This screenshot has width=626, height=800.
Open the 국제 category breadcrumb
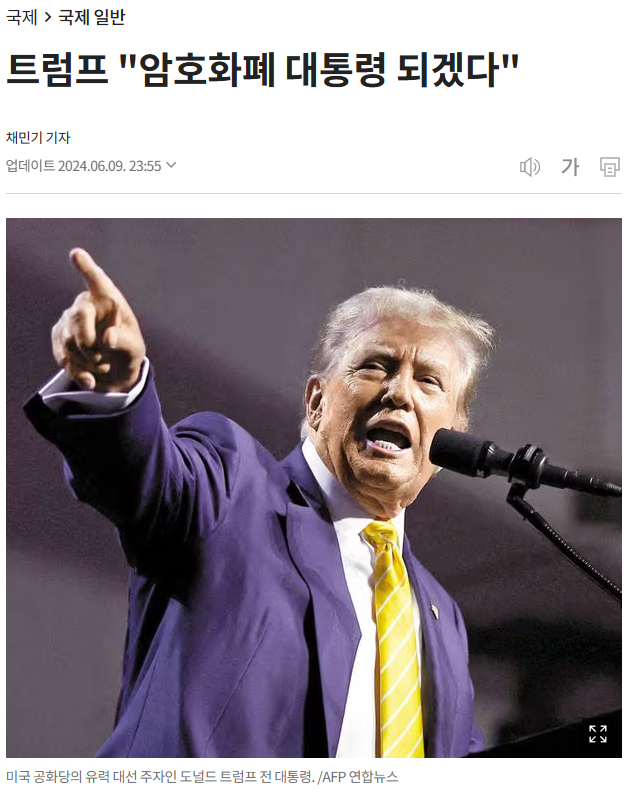click(22, 16)
